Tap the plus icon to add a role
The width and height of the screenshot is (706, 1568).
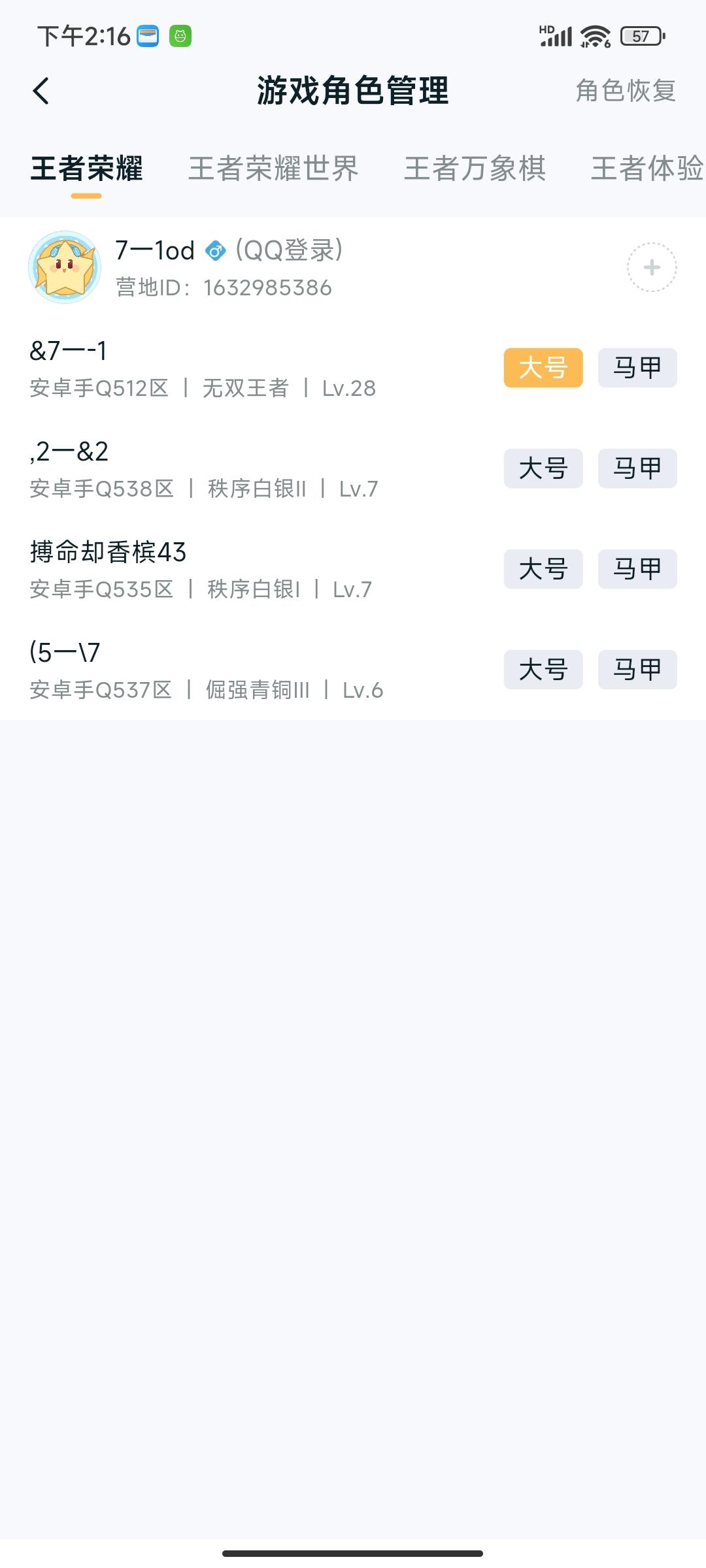651,268
